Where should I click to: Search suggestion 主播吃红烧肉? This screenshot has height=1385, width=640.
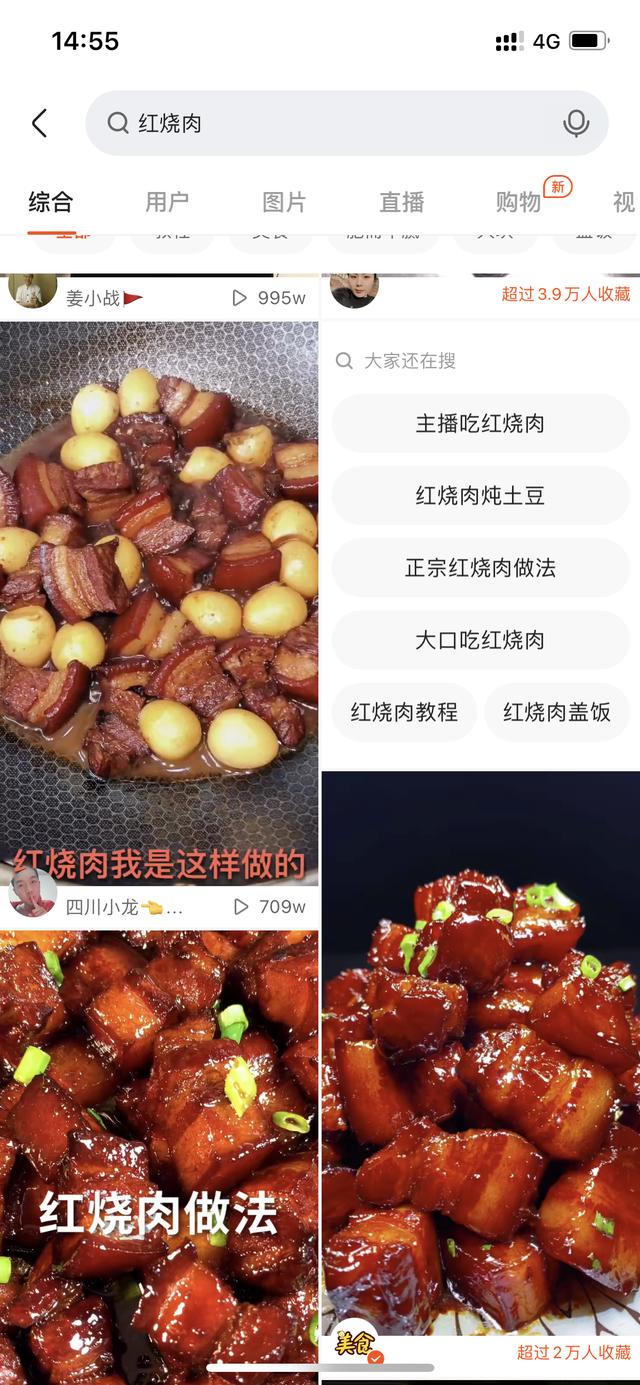click(480, 423)
